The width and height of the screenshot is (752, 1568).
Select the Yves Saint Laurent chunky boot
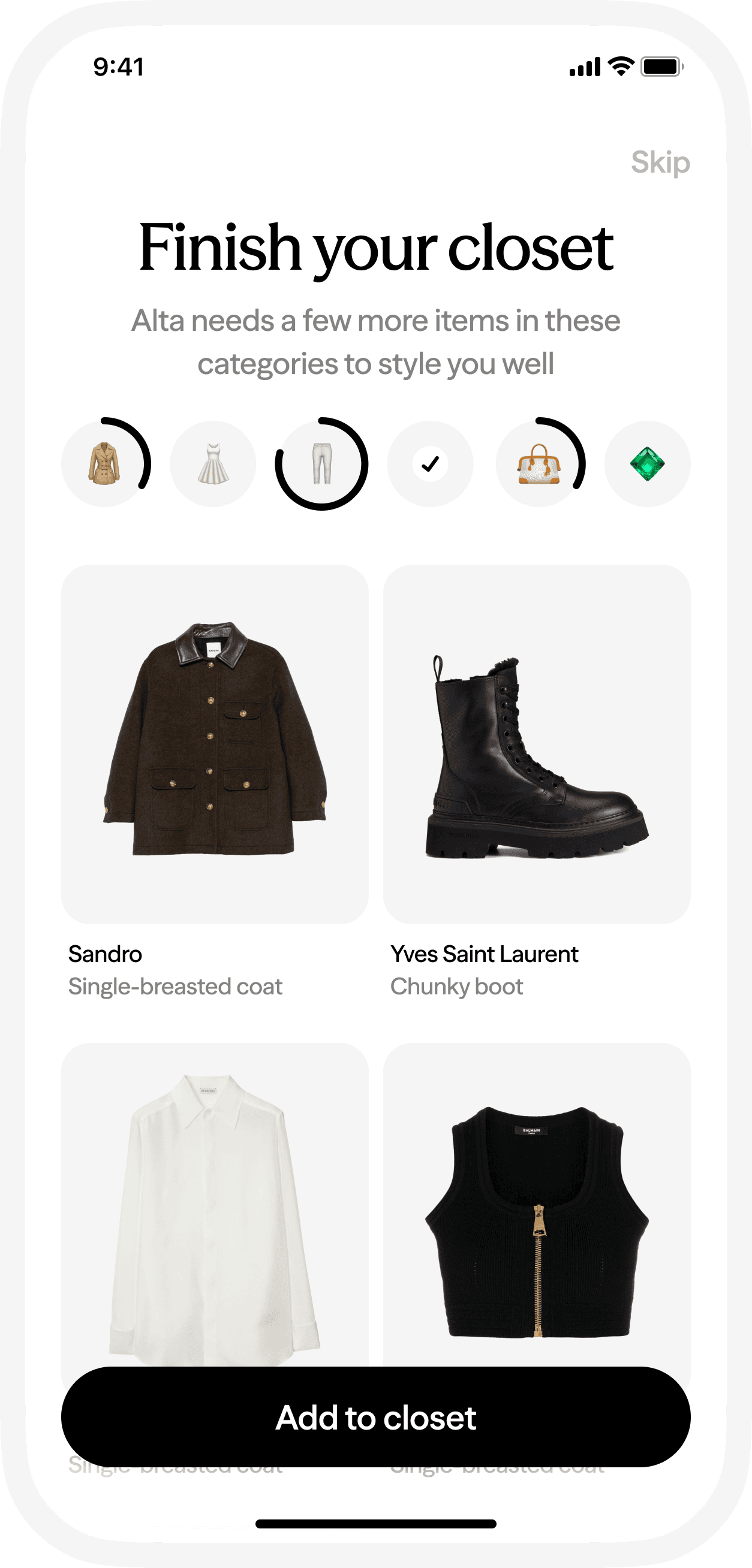537,744
